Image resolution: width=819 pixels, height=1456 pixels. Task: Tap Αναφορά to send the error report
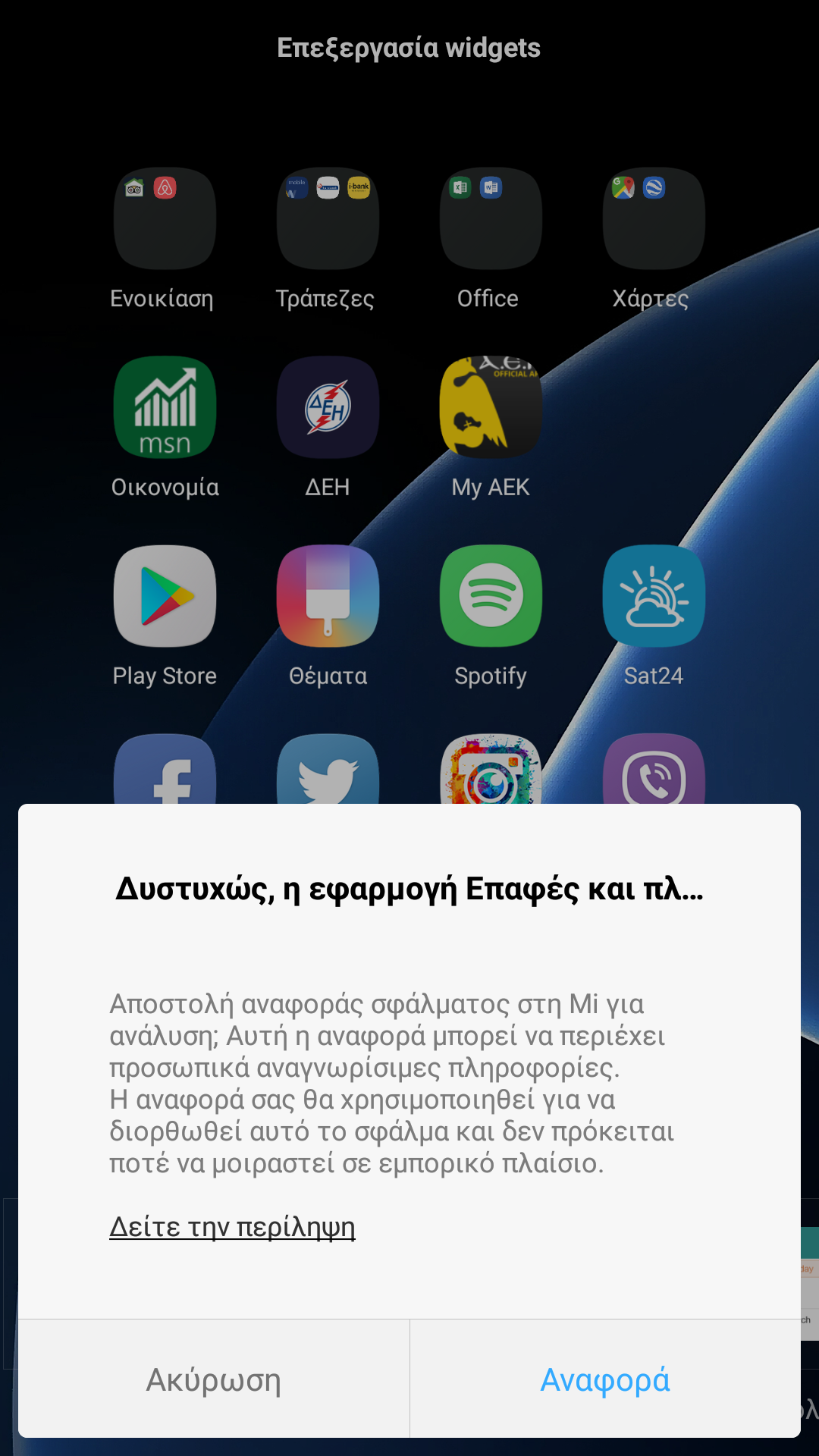[x=605, y=1379]
